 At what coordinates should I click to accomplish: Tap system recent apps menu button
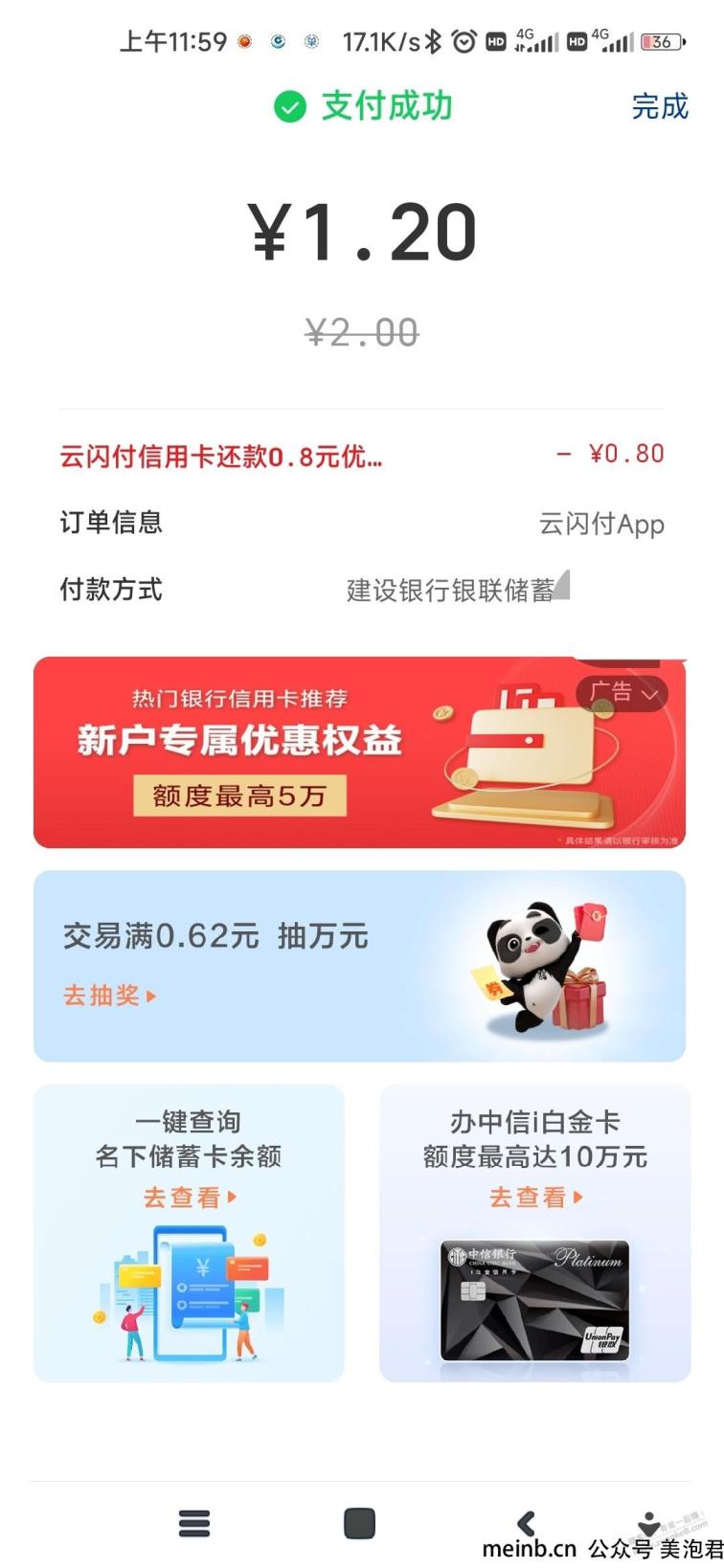click(x=194, y=1522)
